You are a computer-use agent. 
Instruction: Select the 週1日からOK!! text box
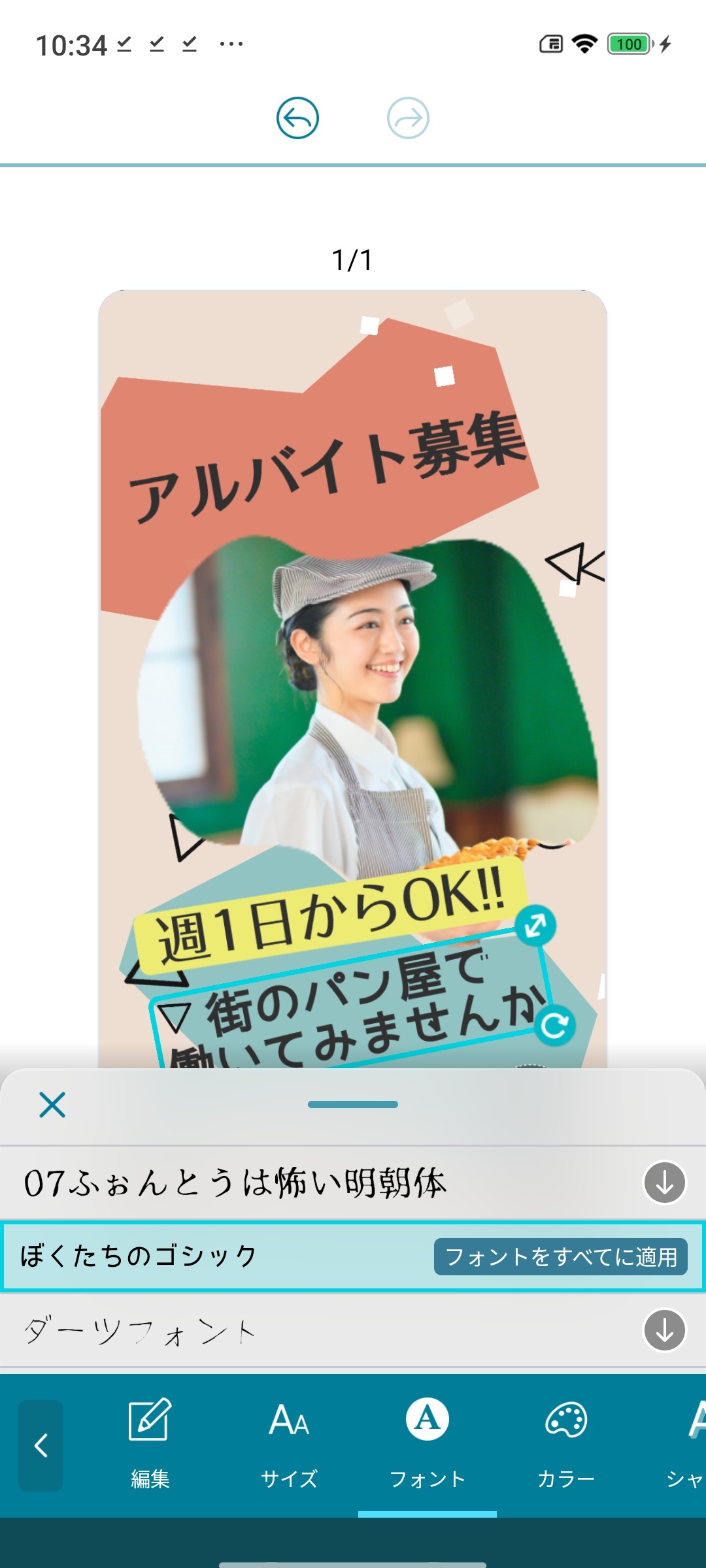pyautogui.click(x=327, y=915)
